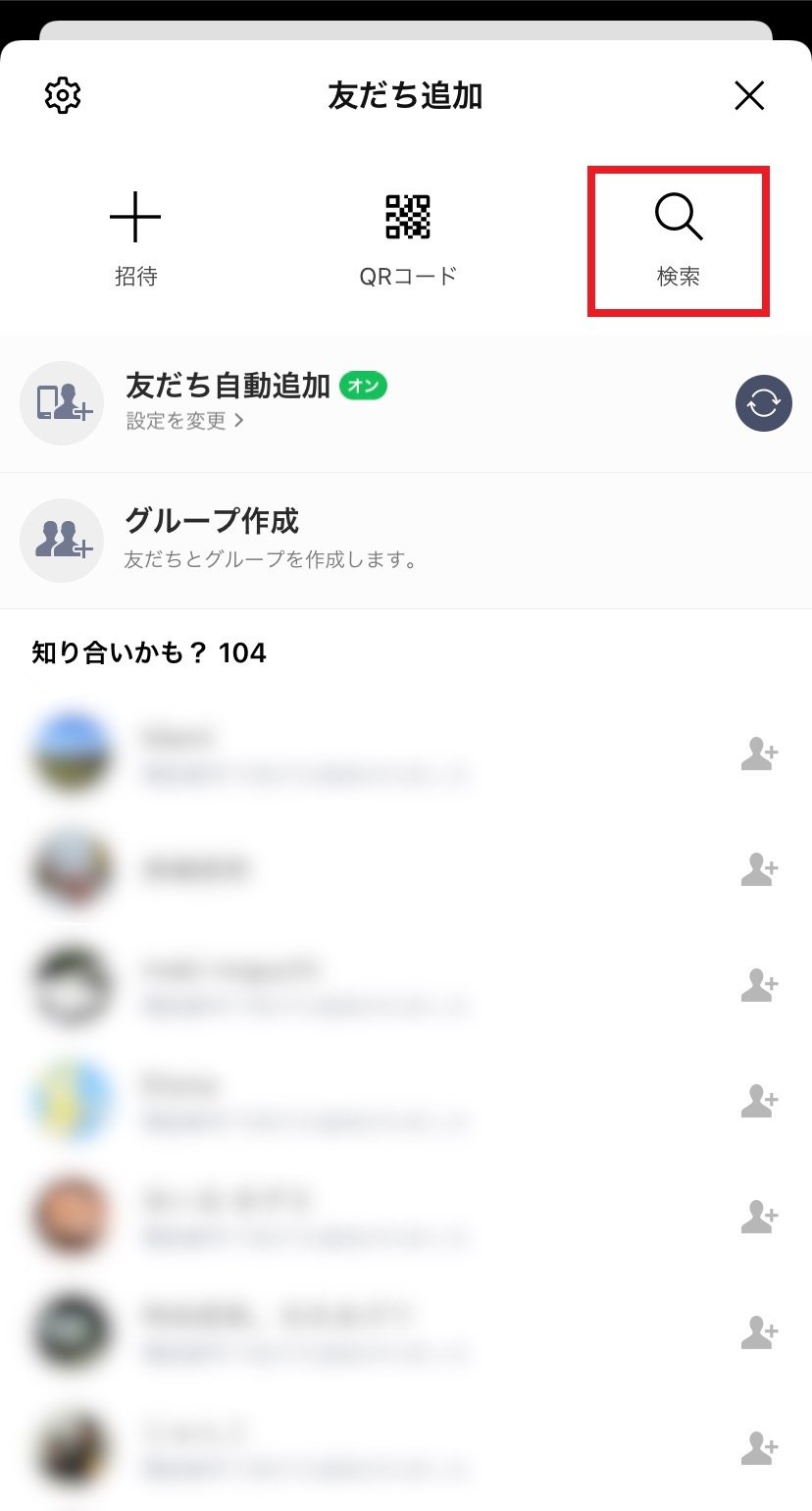Select 検索 to search for friends
This screenshot has width=812, height=1511.
pyautogui.click(x=679, y=238)
